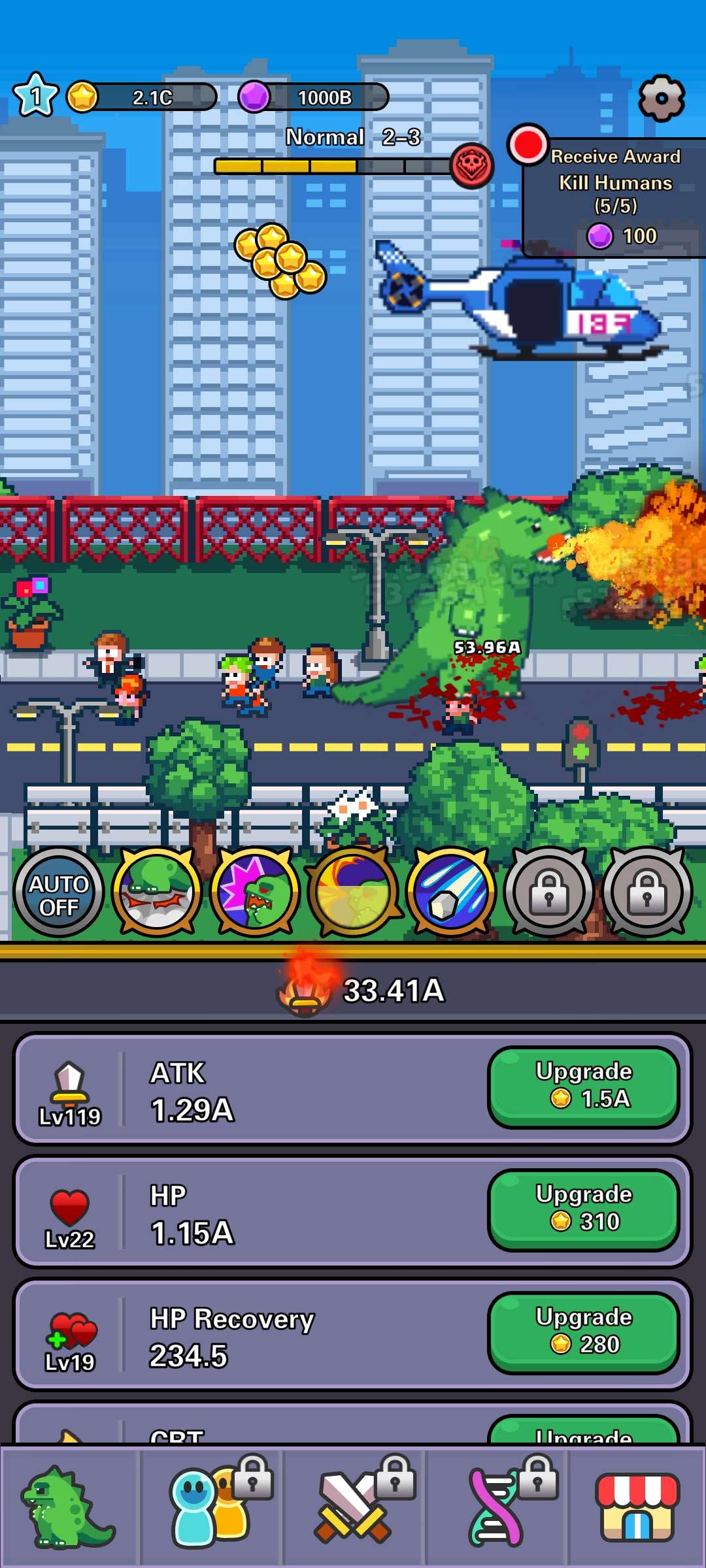
Task: Open the settings gear
Action: [661, 98]
